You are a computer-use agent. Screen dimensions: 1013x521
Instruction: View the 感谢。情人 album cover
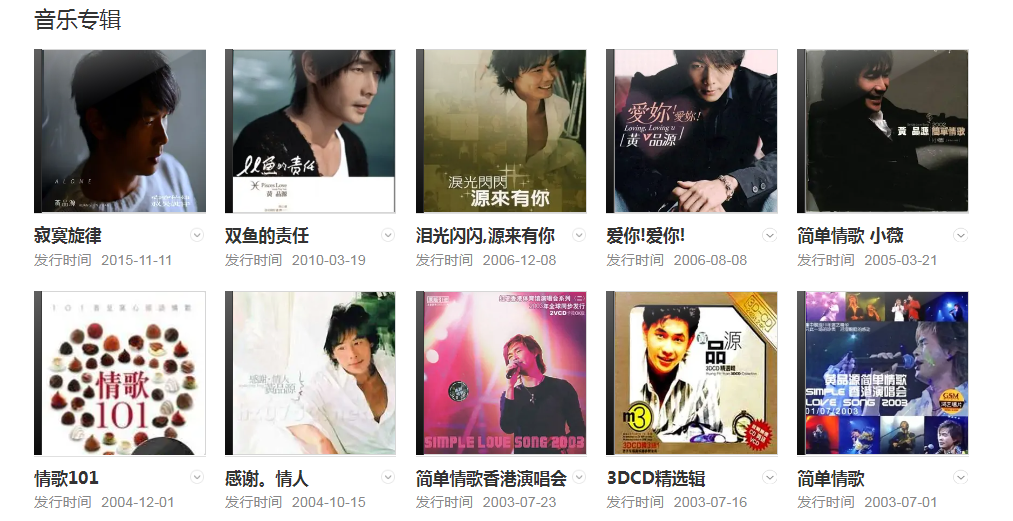click(x=311, y=373)
